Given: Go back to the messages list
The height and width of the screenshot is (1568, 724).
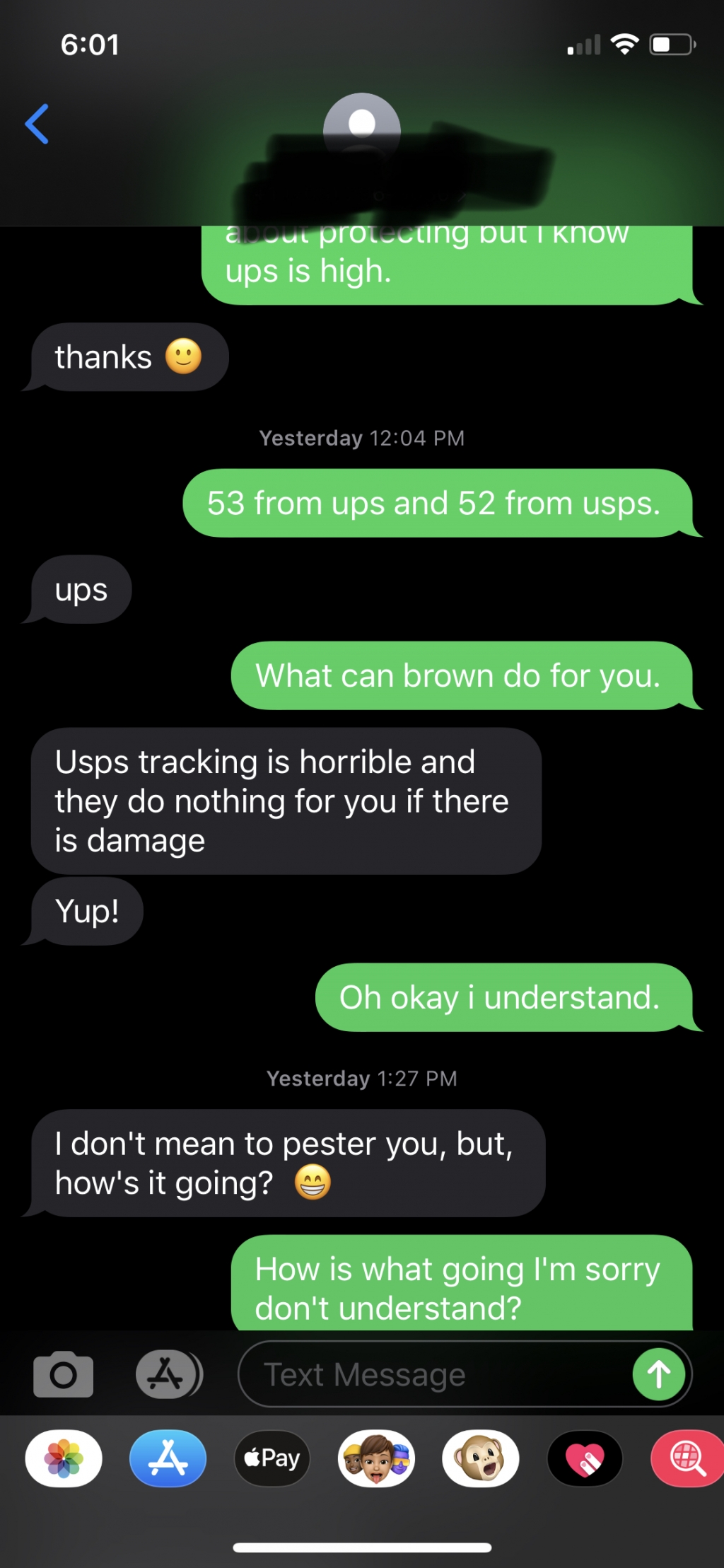Looking at the screenshot, I should 37,124.
